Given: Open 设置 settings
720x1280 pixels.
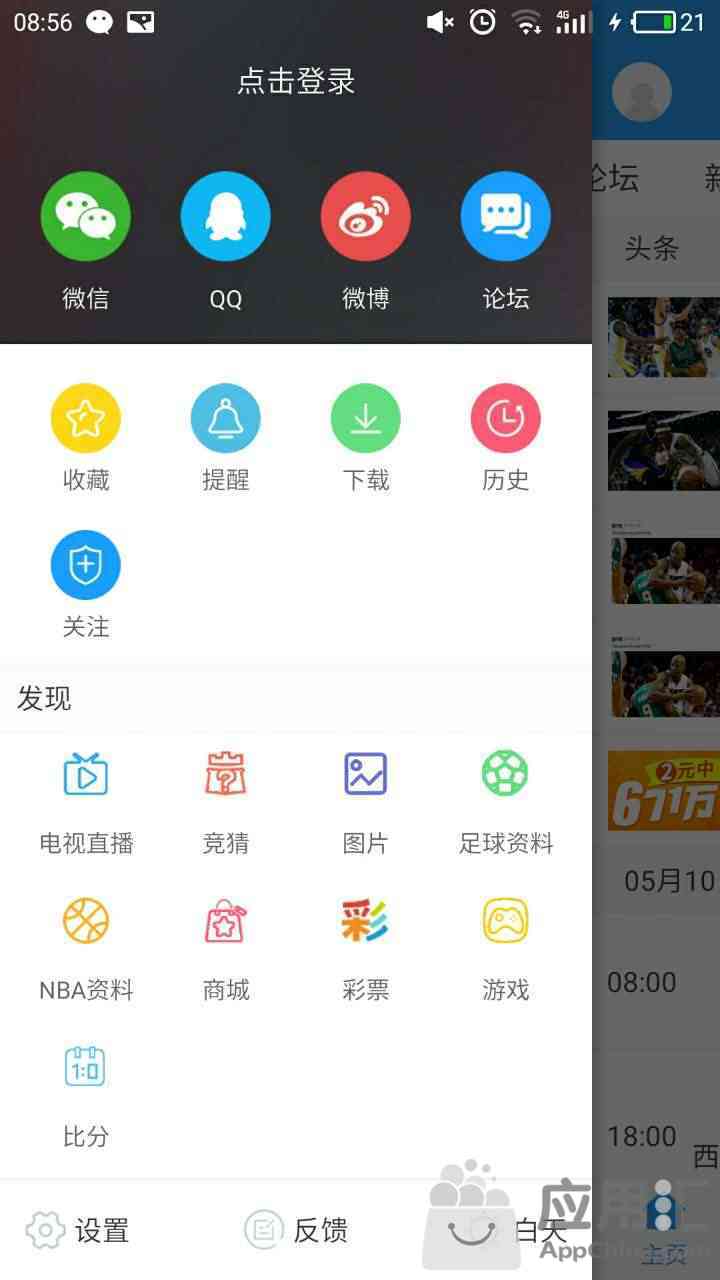Looking at the screenshot, I should coord(78,1230).
